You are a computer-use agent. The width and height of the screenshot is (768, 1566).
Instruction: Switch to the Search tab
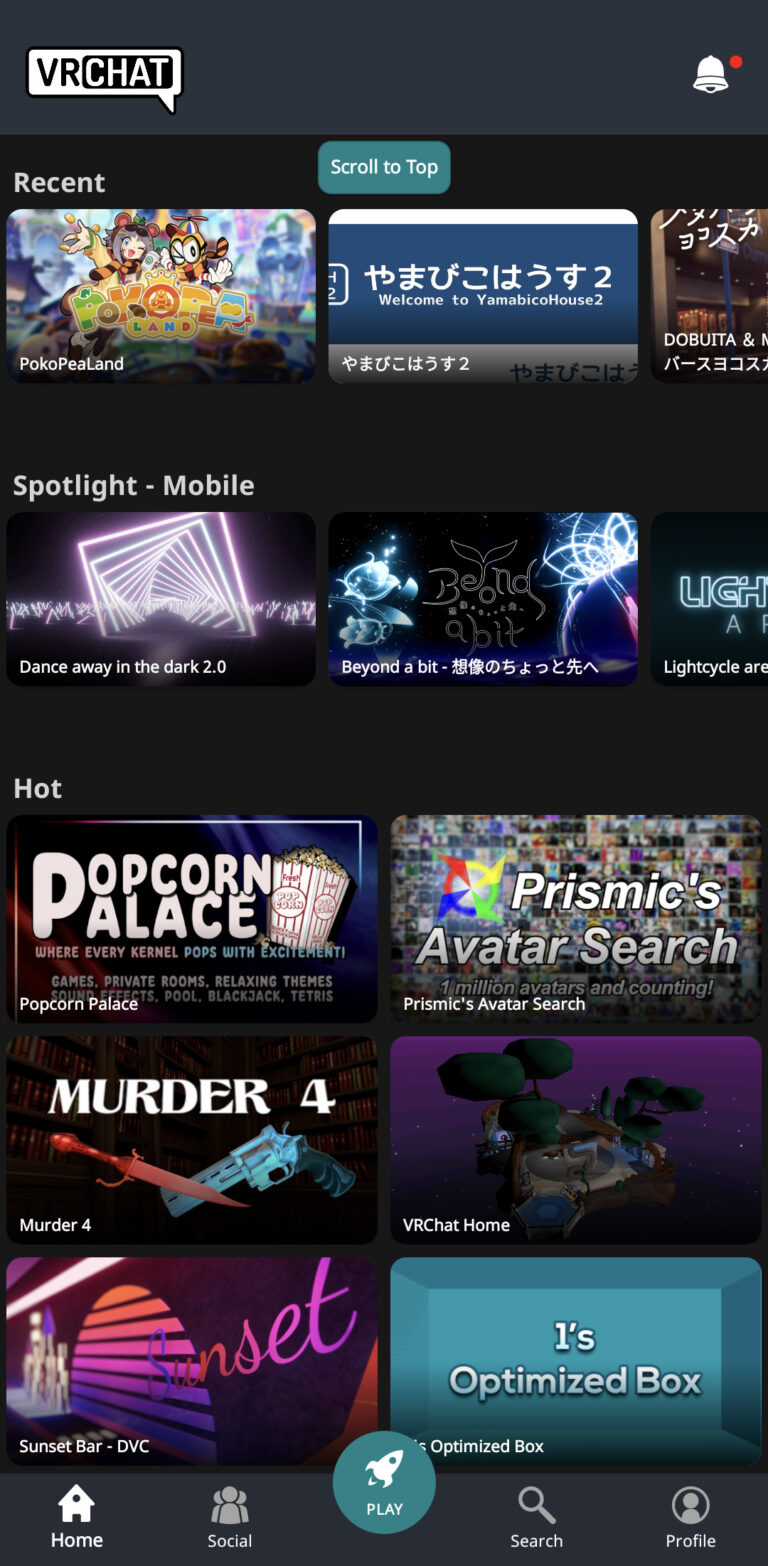537,1518
